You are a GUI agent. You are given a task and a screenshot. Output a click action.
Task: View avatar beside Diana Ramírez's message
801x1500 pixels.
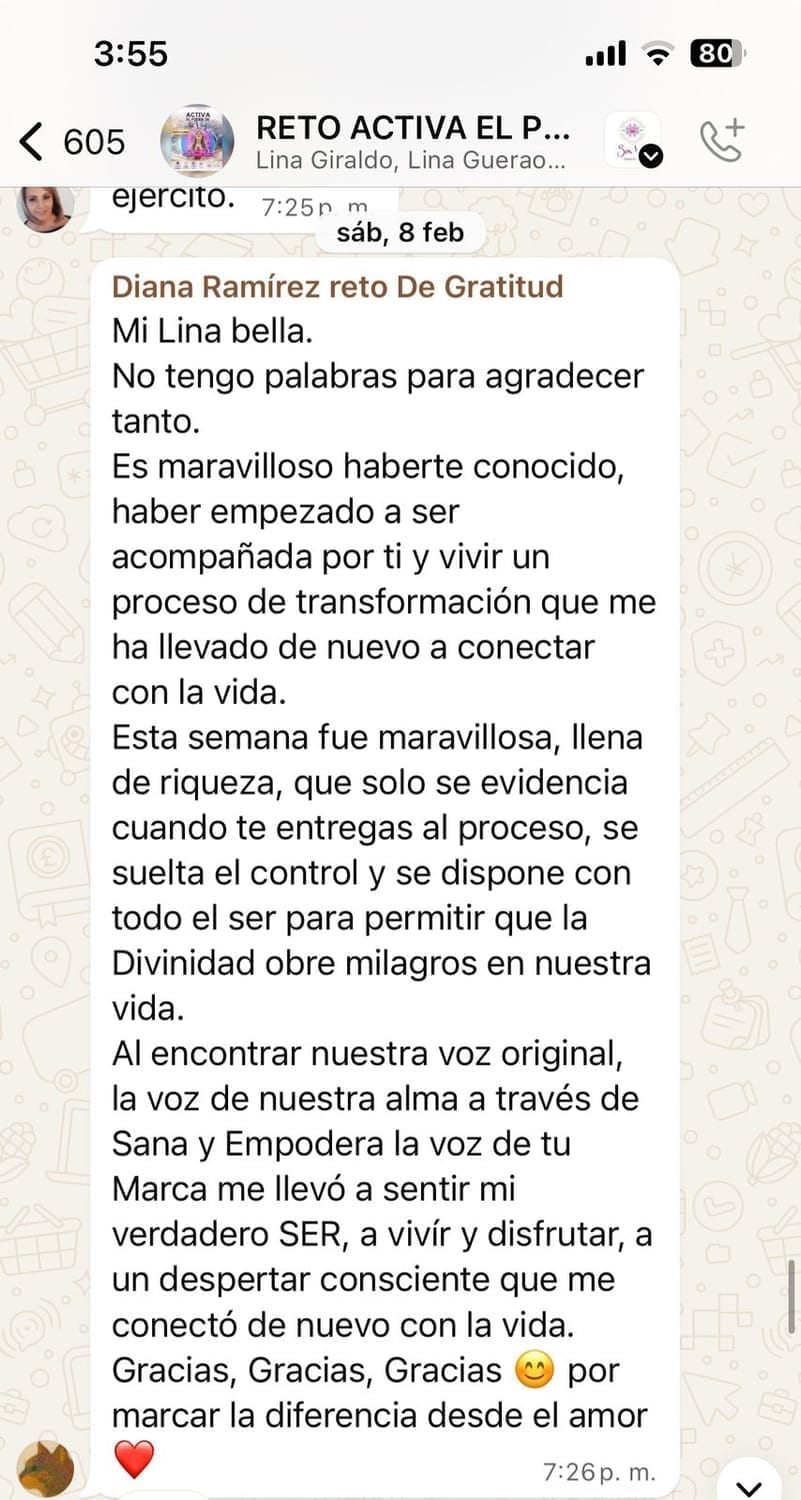pyautogui.click(x=46, y=1468)
